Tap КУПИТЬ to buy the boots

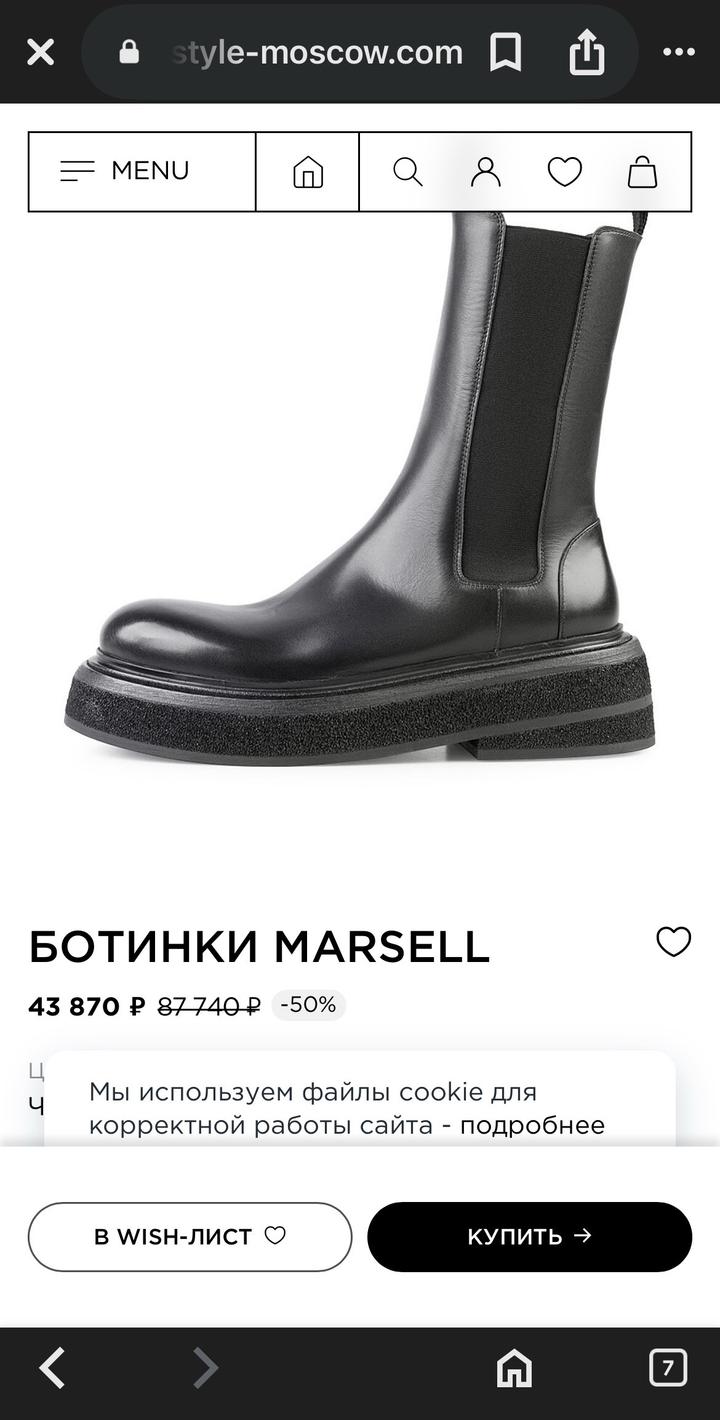[529, 1237]
